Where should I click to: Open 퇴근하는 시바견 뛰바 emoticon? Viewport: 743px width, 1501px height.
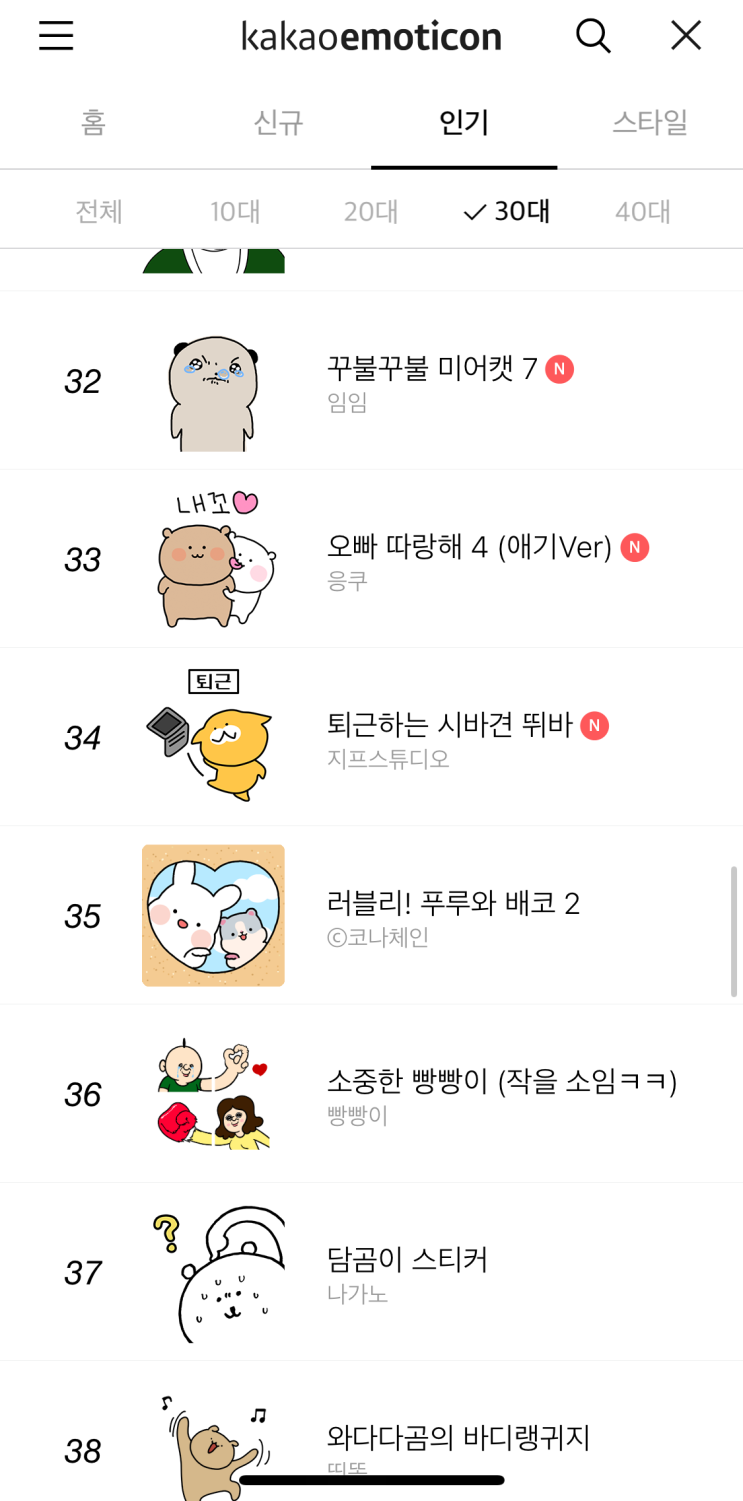point(371,737)
